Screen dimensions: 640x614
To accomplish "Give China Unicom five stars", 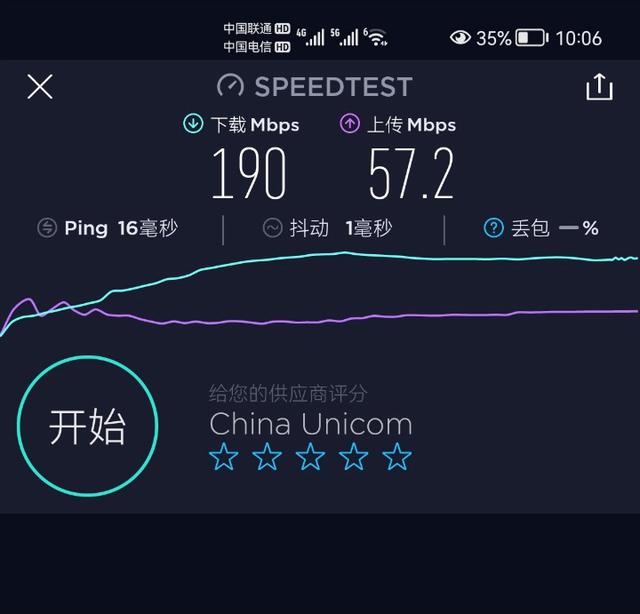I will click(397, 458).
